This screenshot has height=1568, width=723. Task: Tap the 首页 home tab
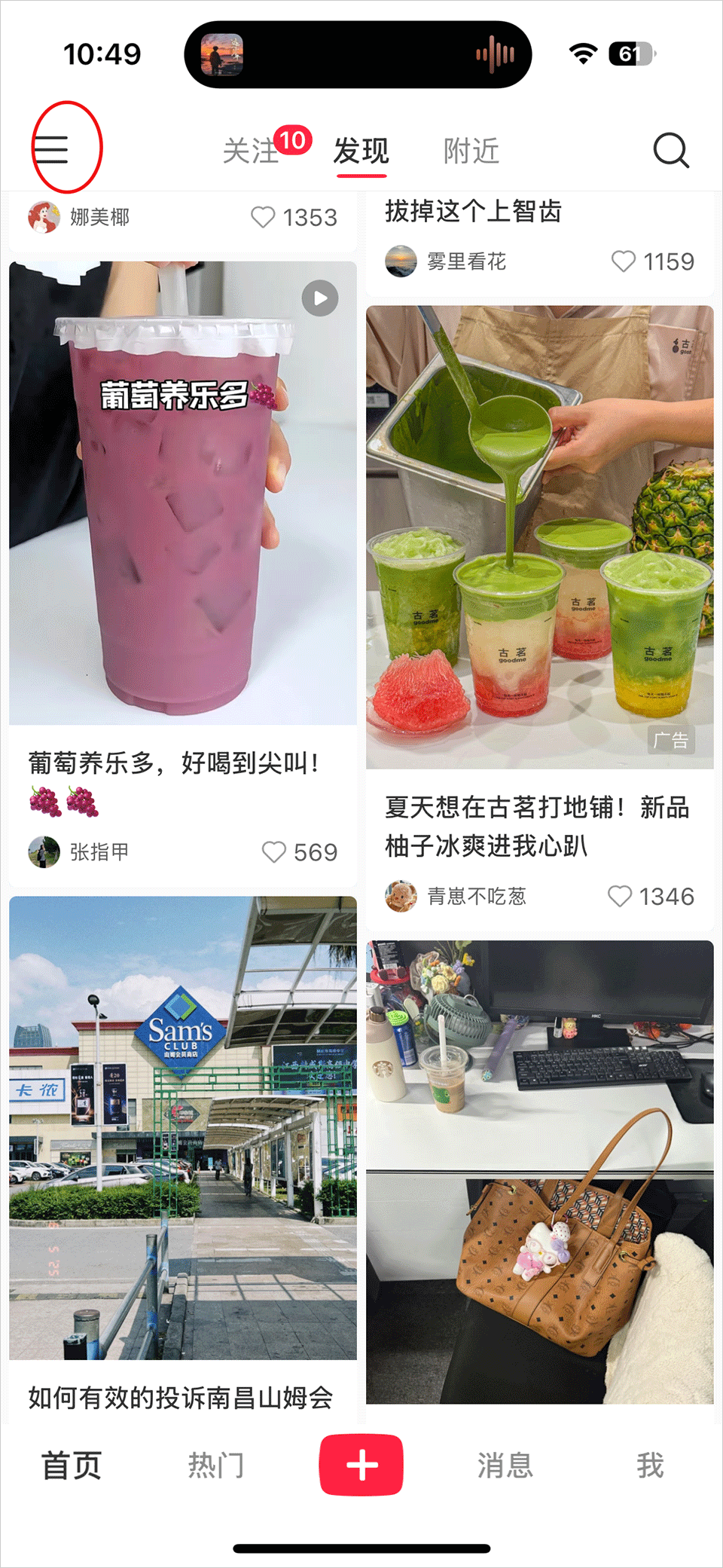tap(72, 1466)
